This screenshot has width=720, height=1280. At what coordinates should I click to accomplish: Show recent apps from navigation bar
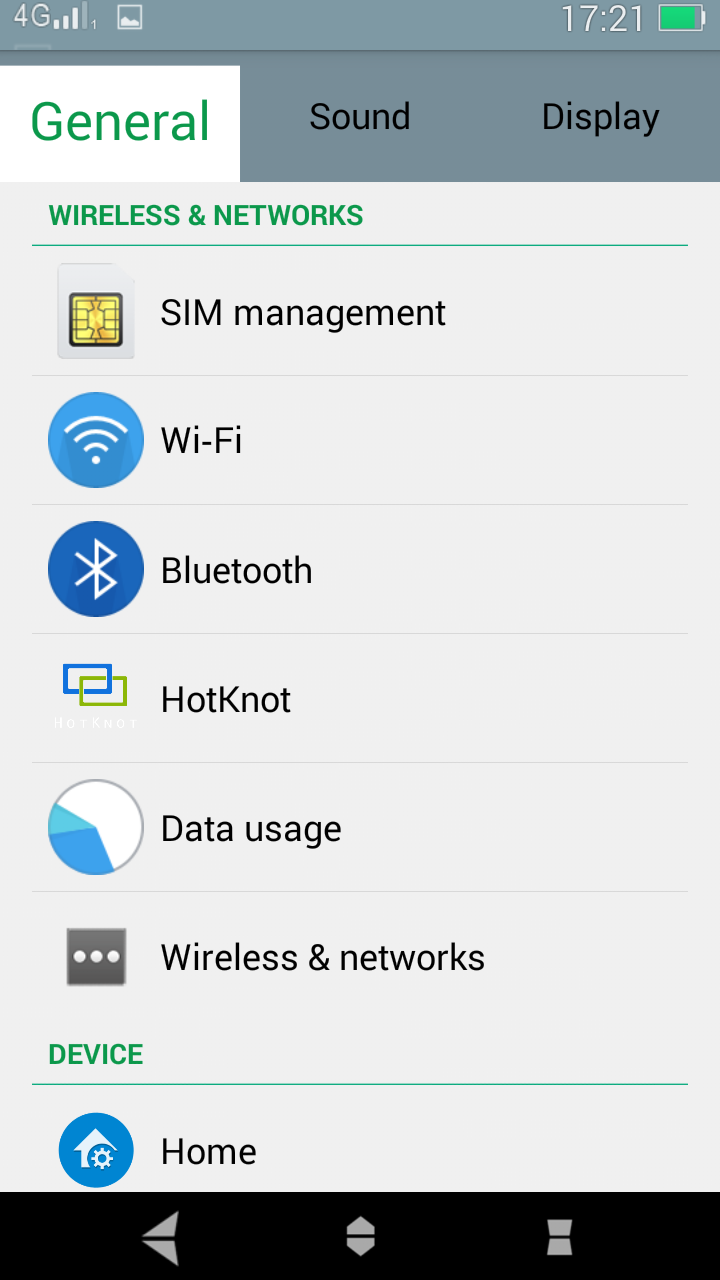tap(560, 1238)
